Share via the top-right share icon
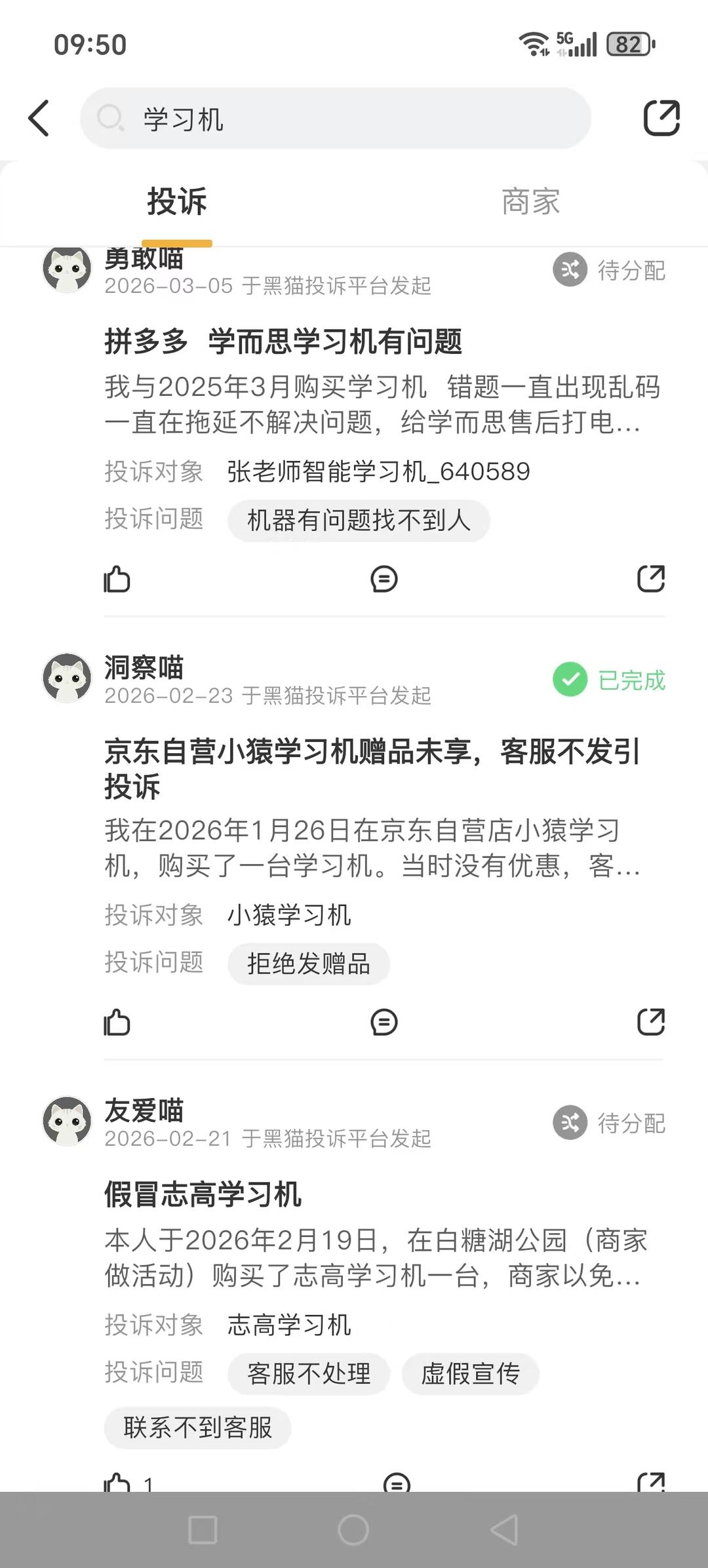708x1568 pixels. pos(661,119)
